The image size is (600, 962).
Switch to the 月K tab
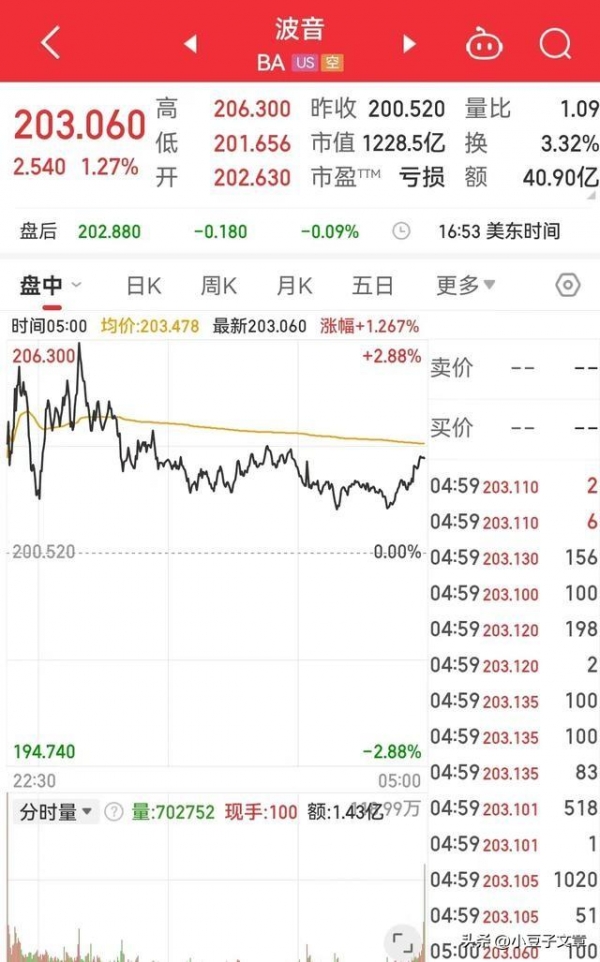pyautogui.click(x=294, y=286)
